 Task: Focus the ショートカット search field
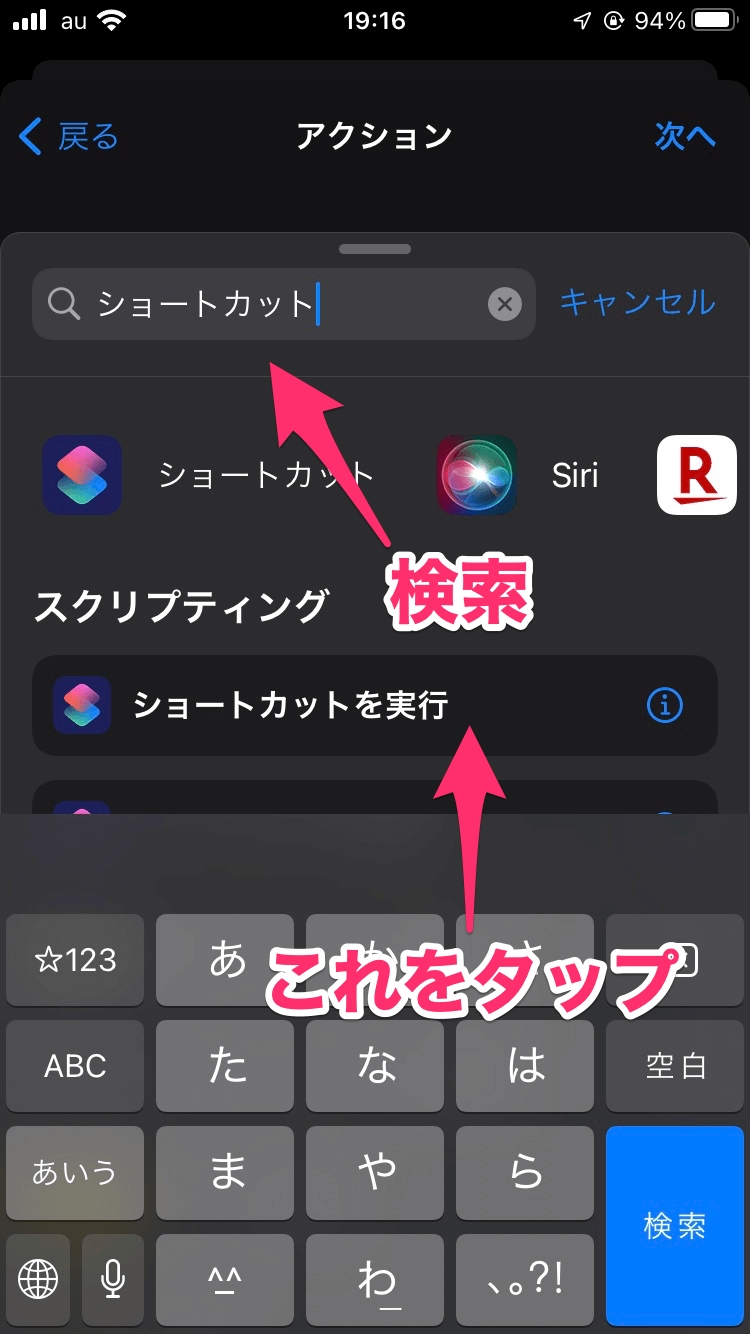click(x=260, y=304)
